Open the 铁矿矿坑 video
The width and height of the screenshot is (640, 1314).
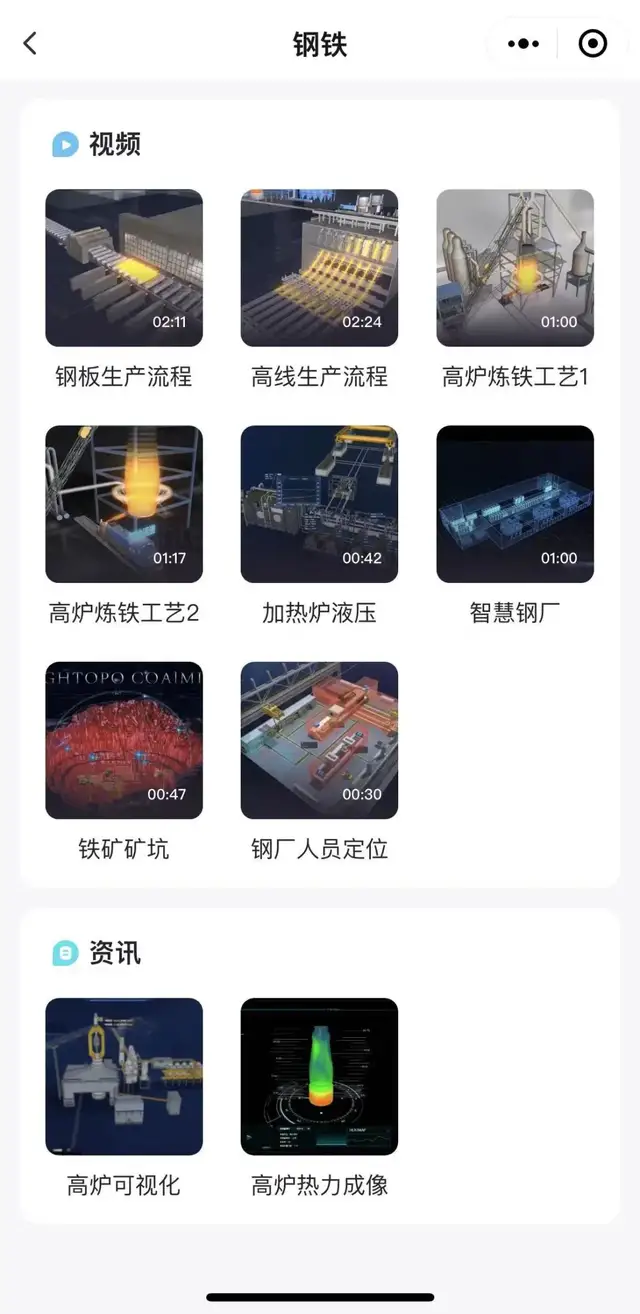(x=124, y=740)
